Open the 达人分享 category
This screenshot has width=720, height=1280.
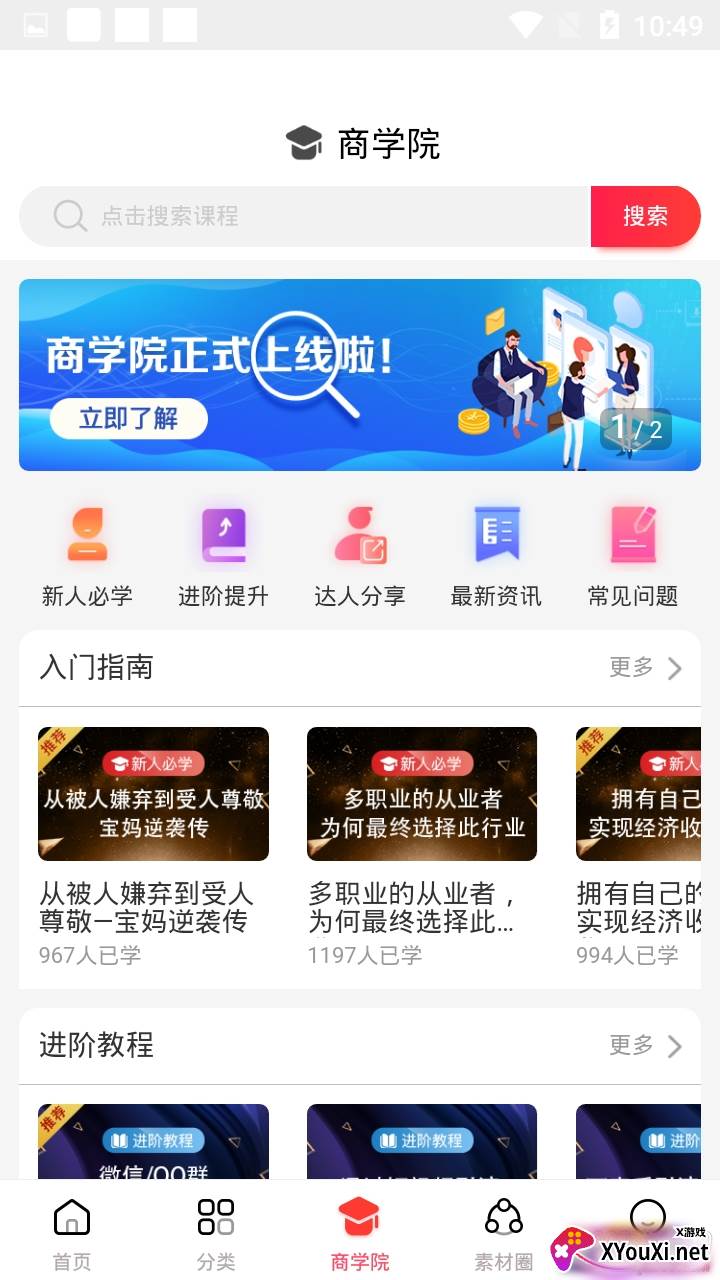(360, 557)
